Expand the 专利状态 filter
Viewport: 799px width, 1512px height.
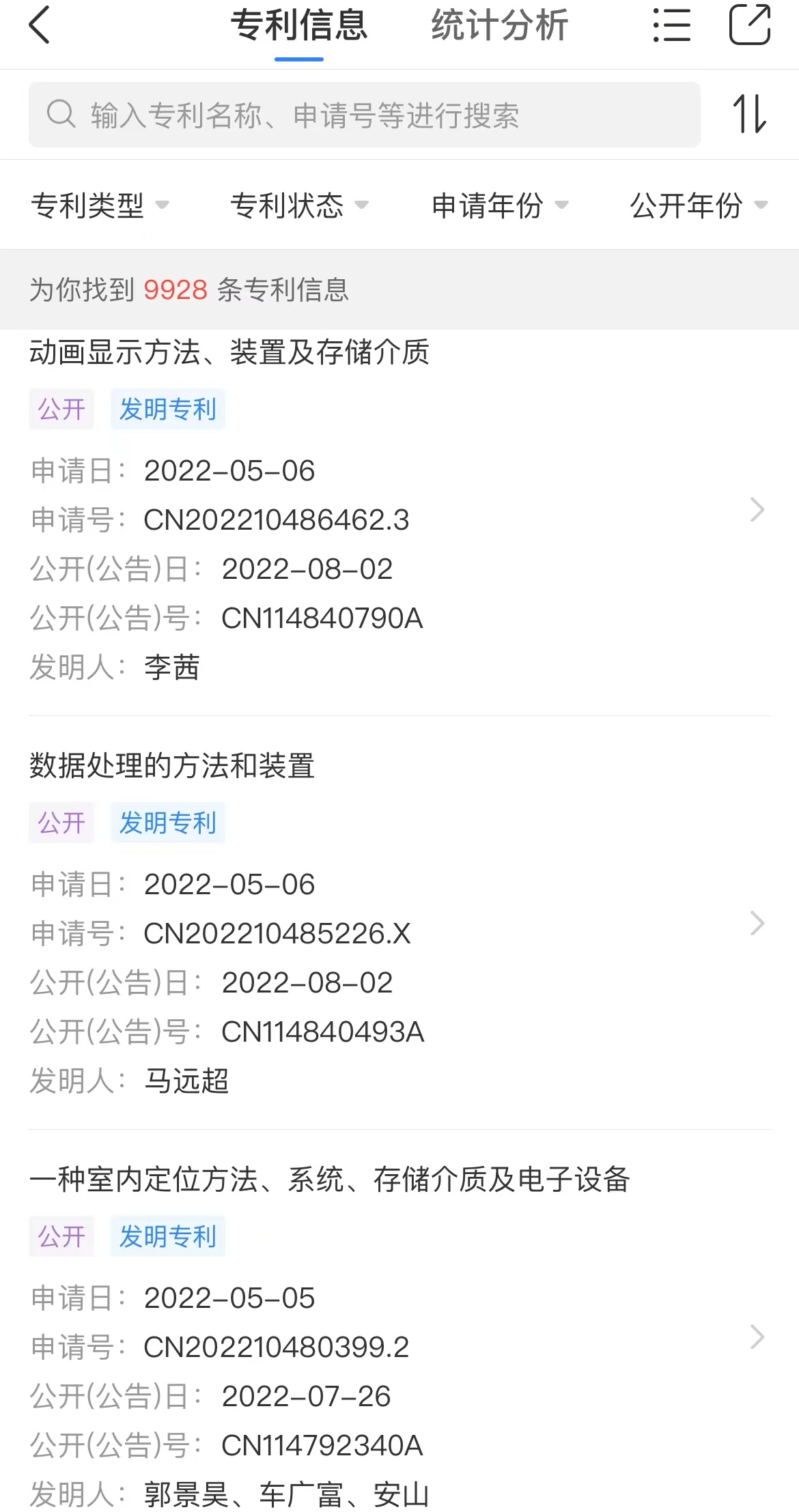tap(300, 205)
